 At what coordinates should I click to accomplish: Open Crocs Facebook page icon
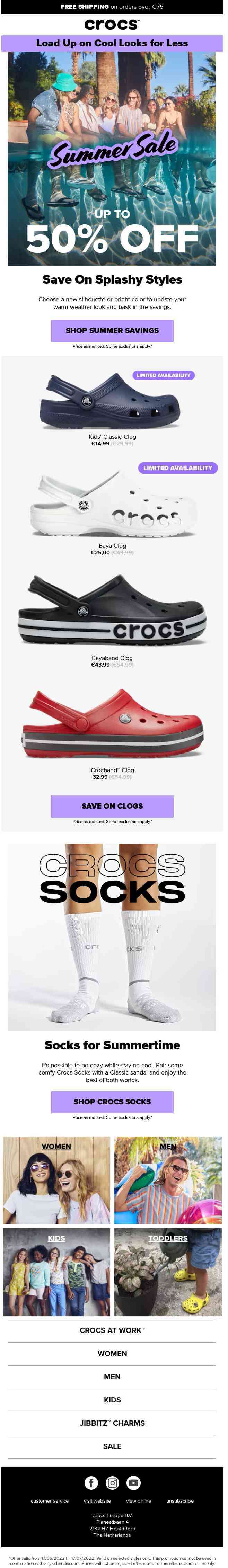[x=91, y=1484]
